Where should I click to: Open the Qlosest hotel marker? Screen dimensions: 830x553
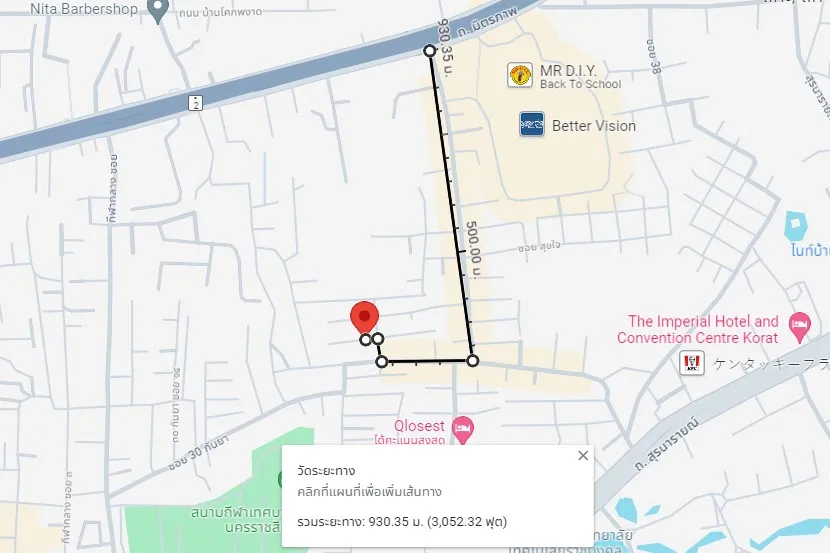(x=462, y=429)
